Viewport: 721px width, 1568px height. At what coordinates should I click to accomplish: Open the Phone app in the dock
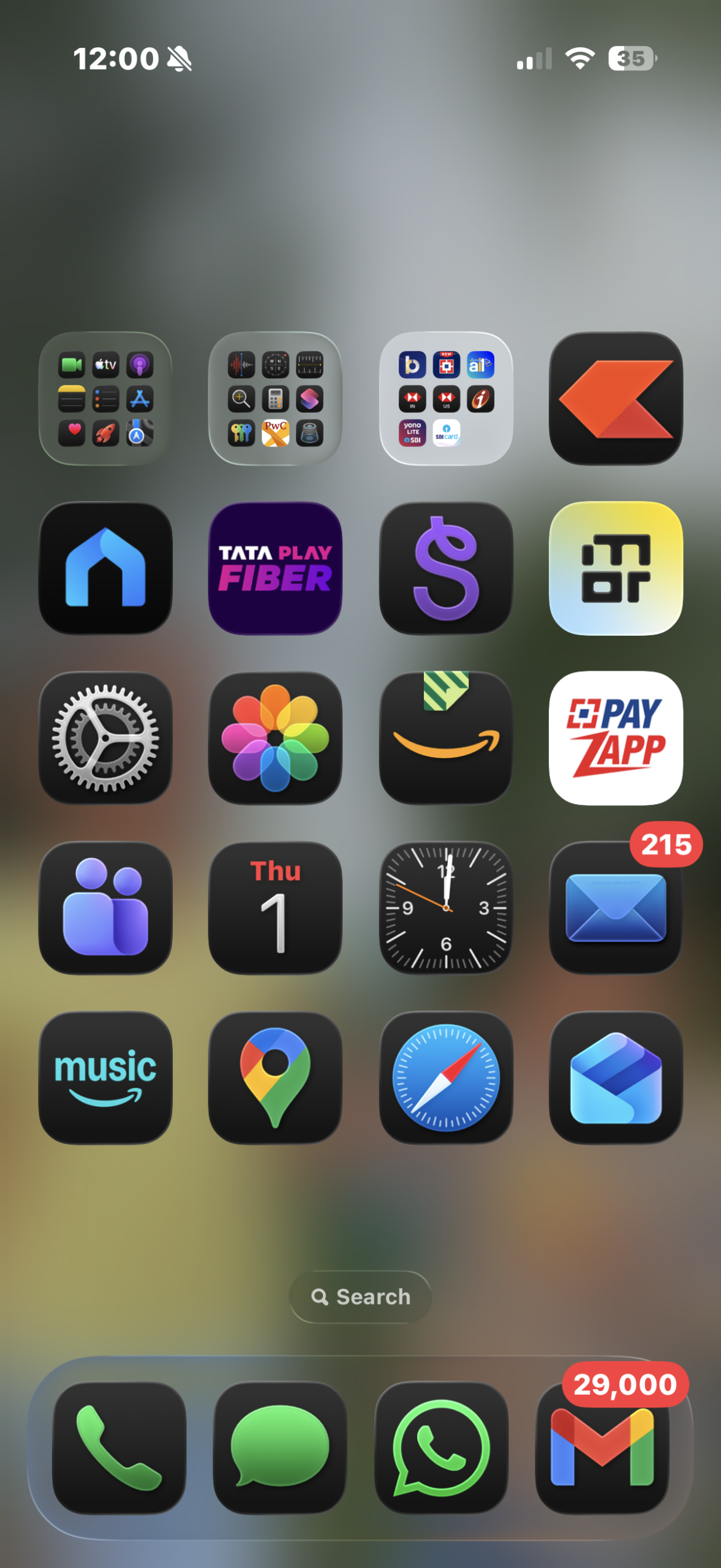point(119,1447)
